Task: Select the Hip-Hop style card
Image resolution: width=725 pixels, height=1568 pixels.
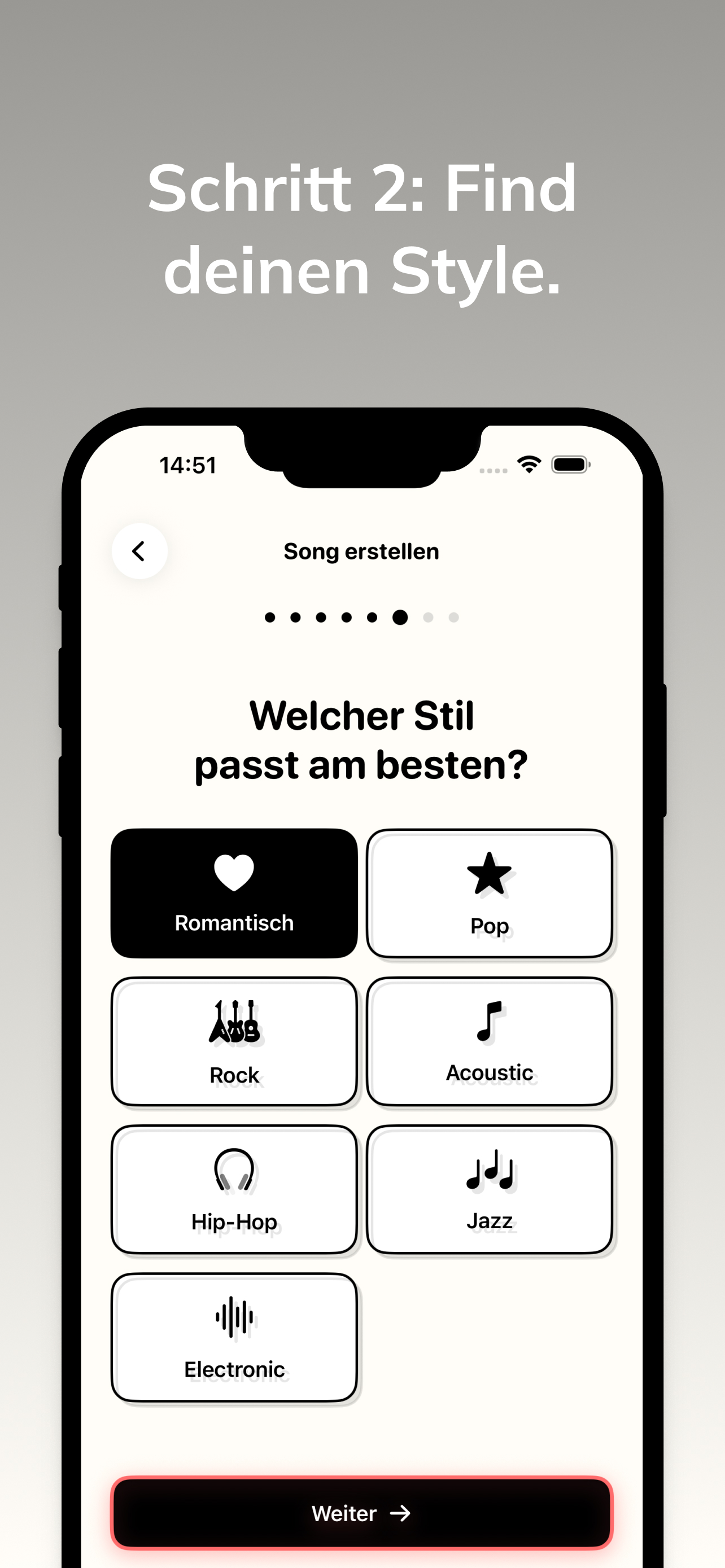Action: pos(234,1190)
